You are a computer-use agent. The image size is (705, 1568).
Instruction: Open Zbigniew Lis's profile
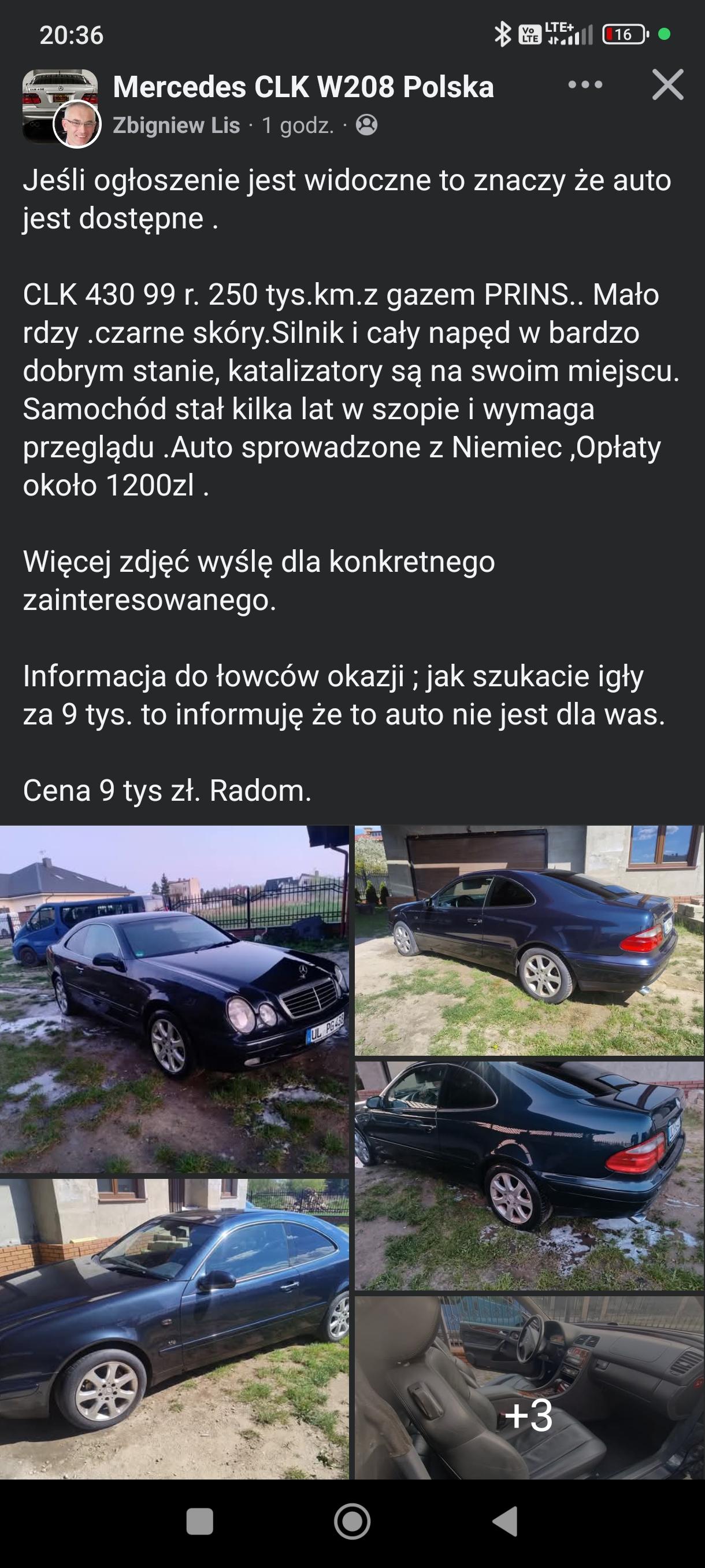pos(176,125)
